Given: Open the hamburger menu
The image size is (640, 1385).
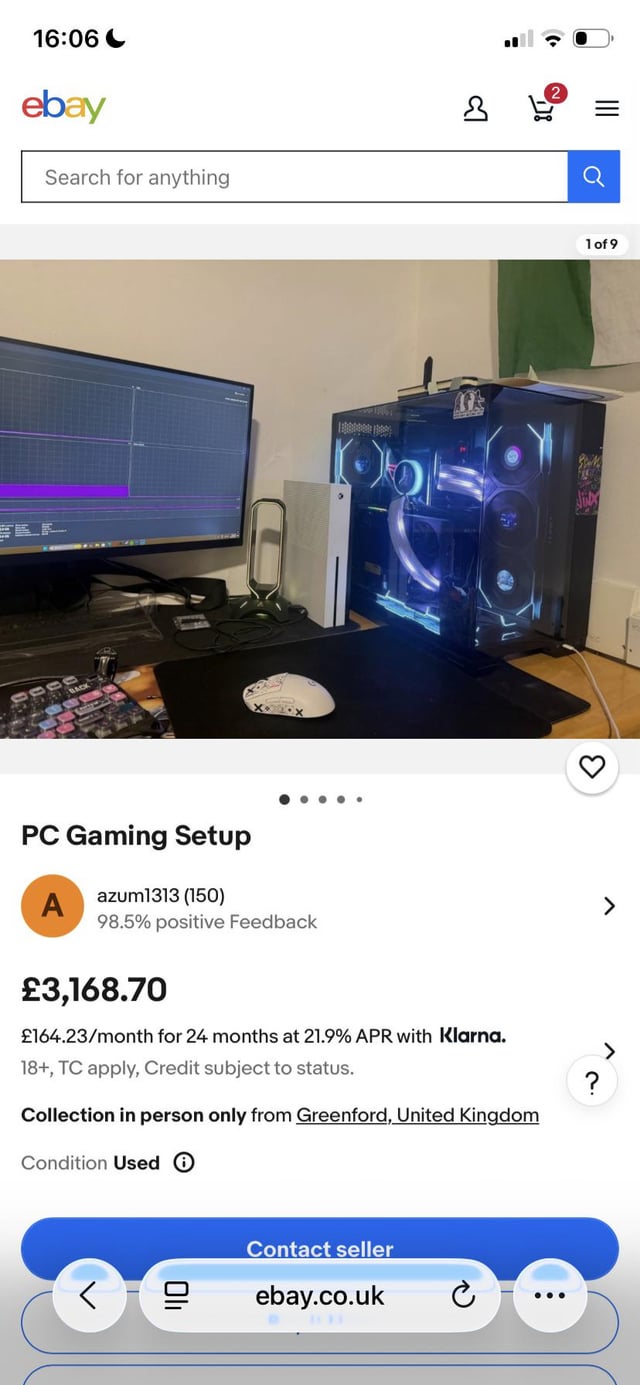Looking at the screenshot, I should click(x=607, y=108).
